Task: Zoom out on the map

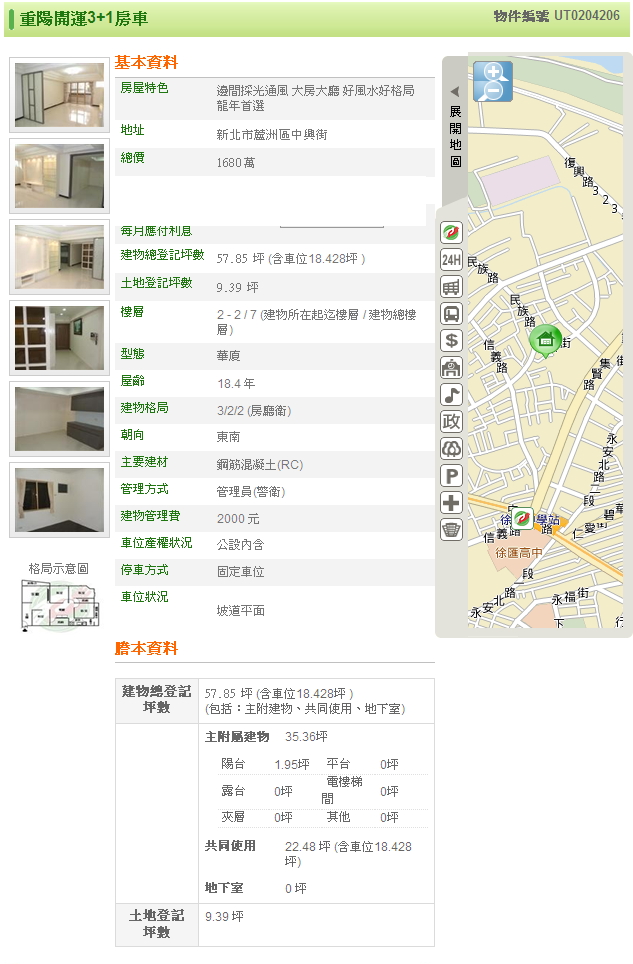Action: click(493, 91)
